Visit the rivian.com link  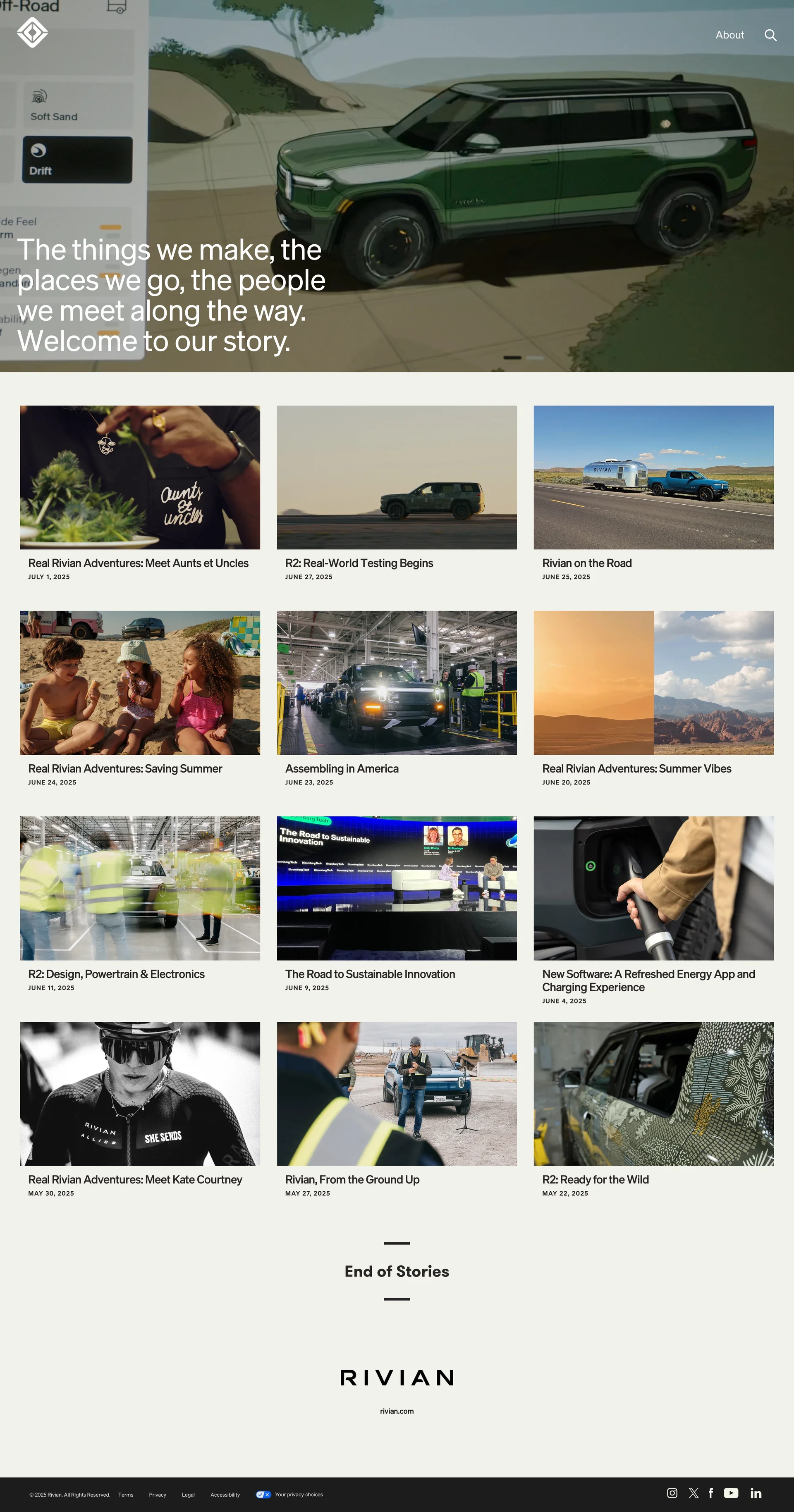click(397, 1411)
